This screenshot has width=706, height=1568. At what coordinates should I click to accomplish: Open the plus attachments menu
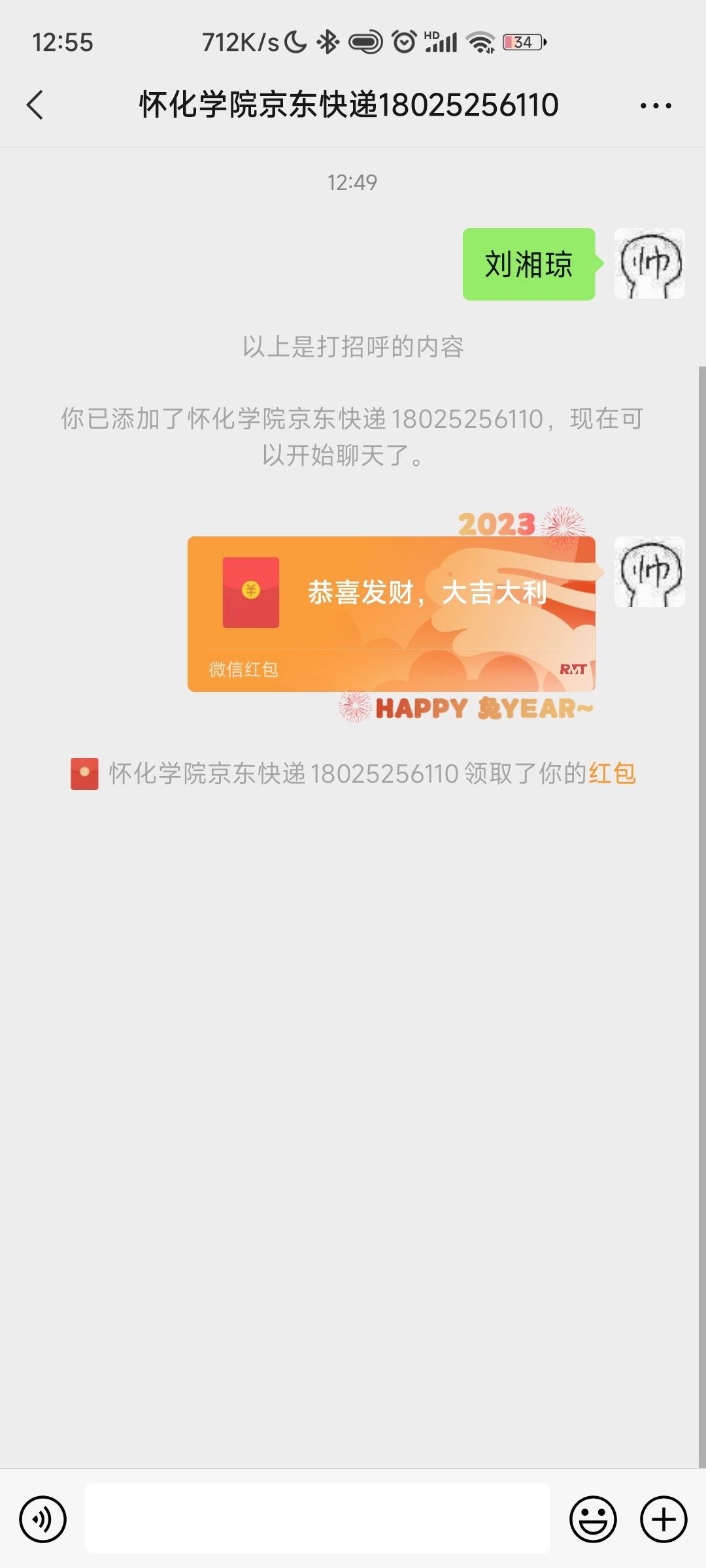[x=664, y=1519]
